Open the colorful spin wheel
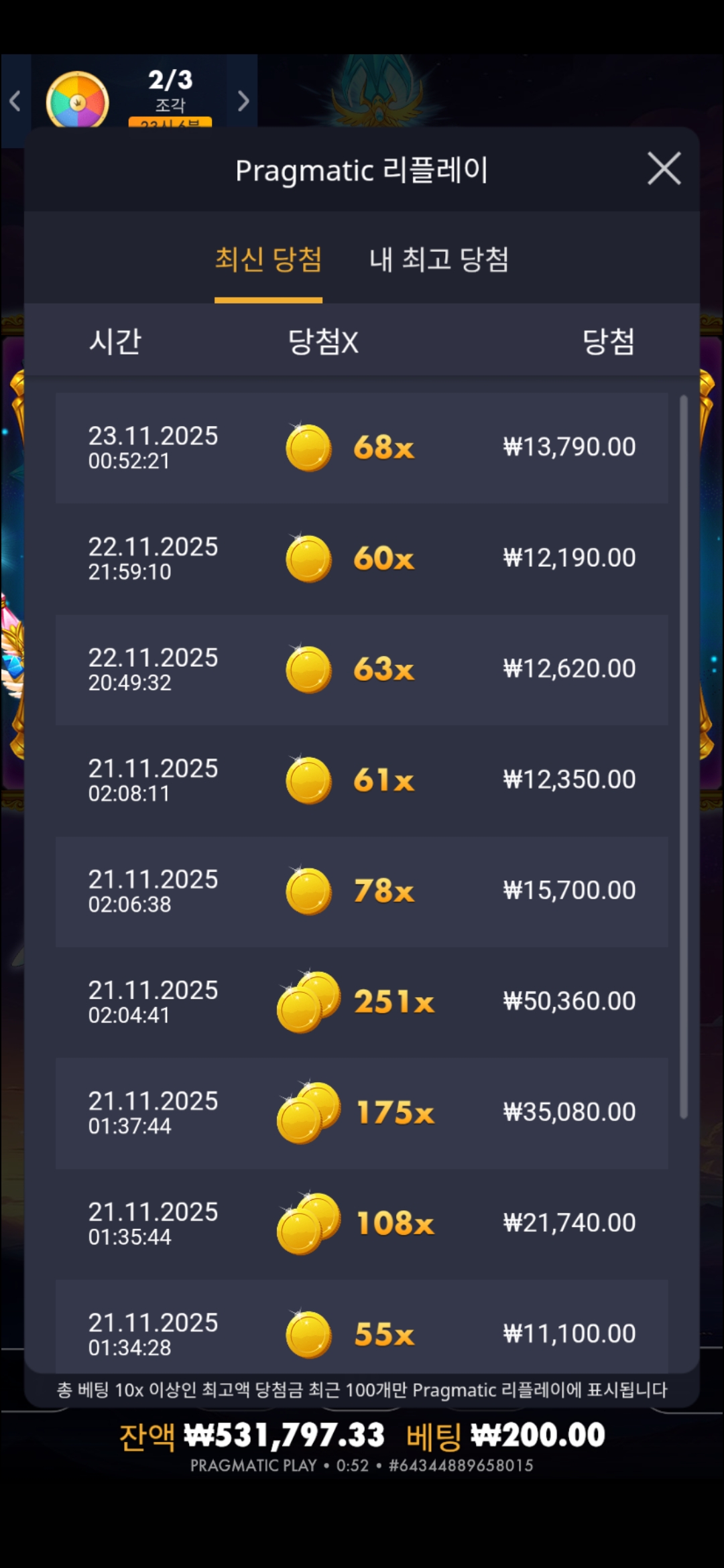This screenshot has width=724, height=1568. tap(77, 102)
